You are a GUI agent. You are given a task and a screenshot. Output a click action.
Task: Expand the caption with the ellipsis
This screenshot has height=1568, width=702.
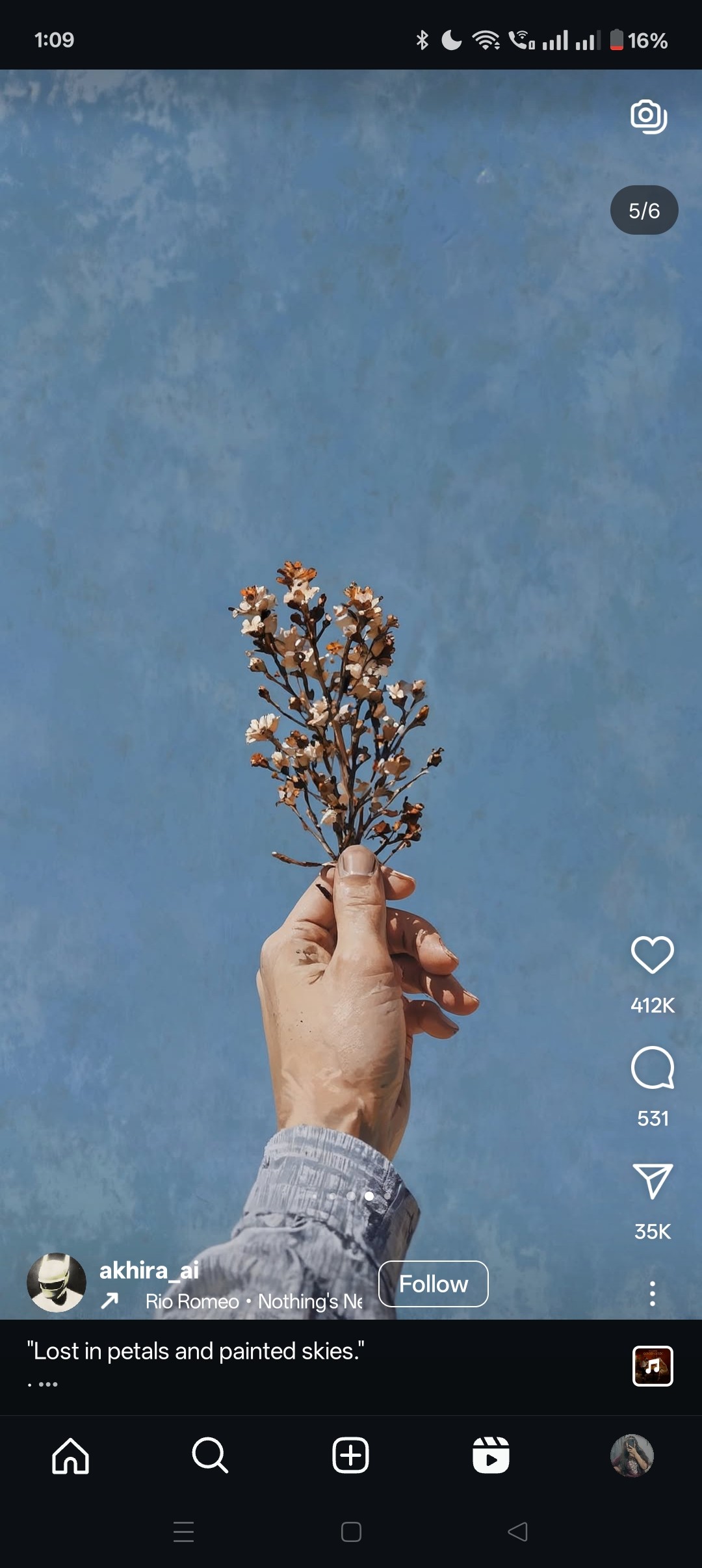point(48,1384)
